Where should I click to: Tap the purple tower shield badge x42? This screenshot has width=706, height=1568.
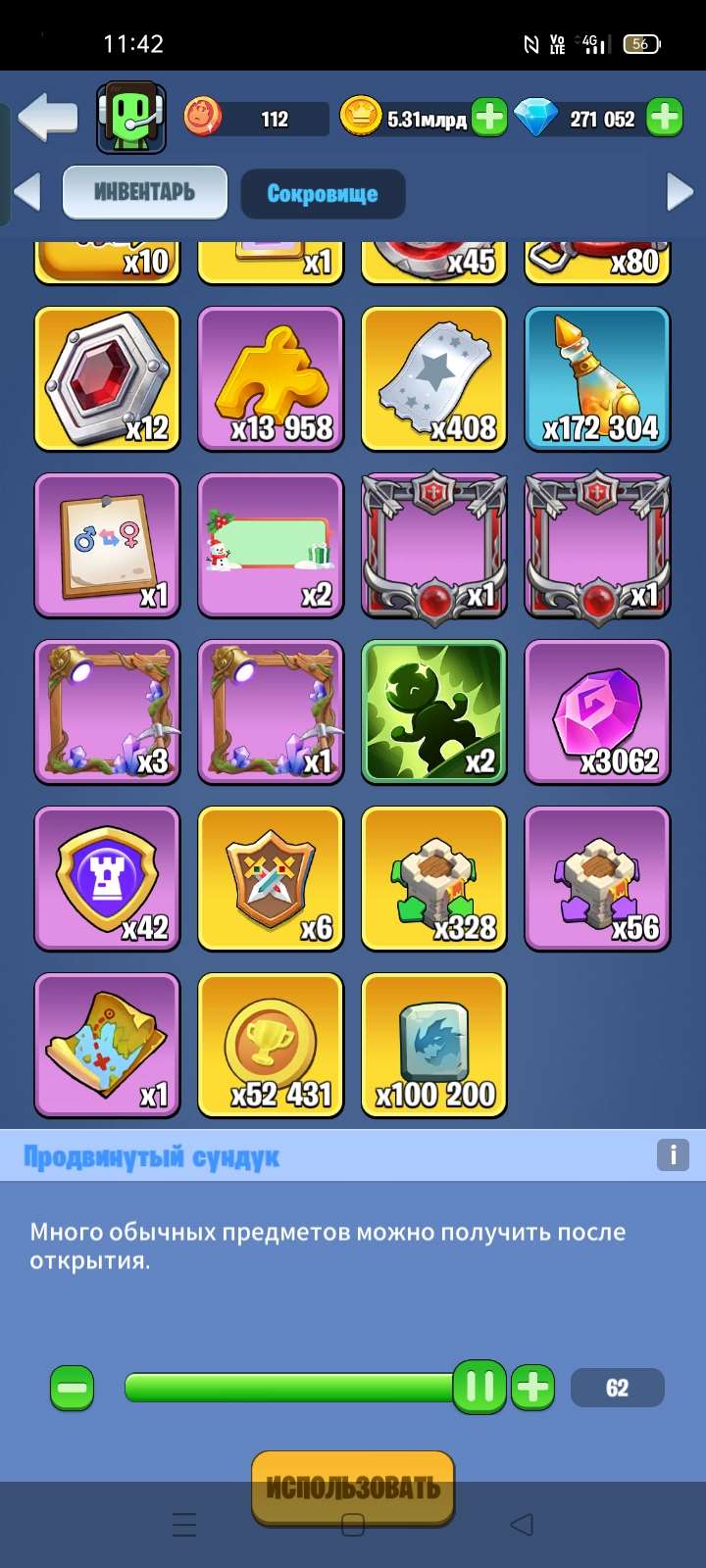tap(106, 878)
